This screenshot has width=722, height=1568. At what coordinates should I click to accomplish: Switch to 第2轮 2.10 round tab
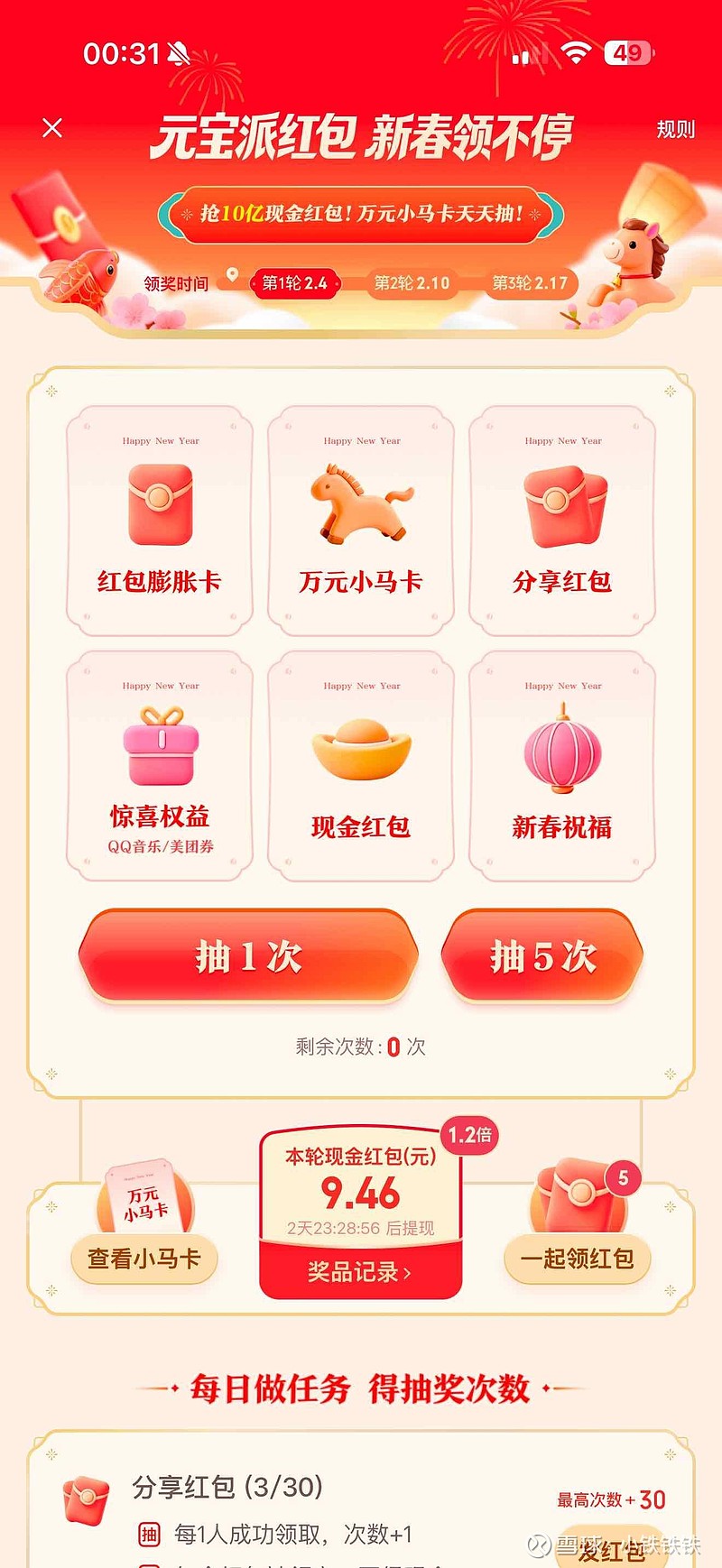412,282
